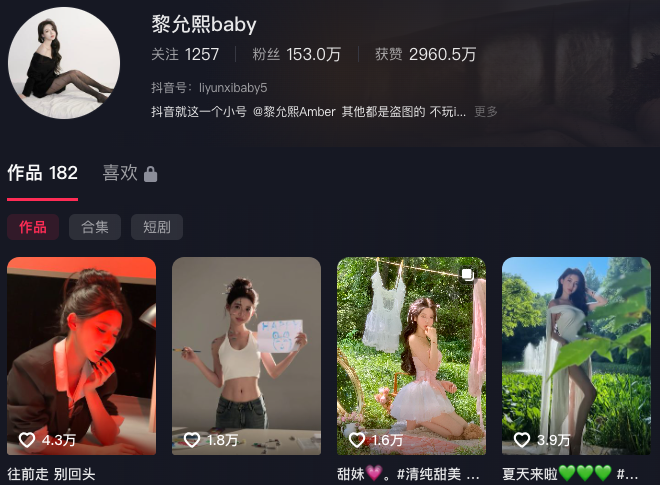Open the video with 1.8万 likes
Image resolution: width=660 pixels, height=485 pixels.
click(246, 355)
